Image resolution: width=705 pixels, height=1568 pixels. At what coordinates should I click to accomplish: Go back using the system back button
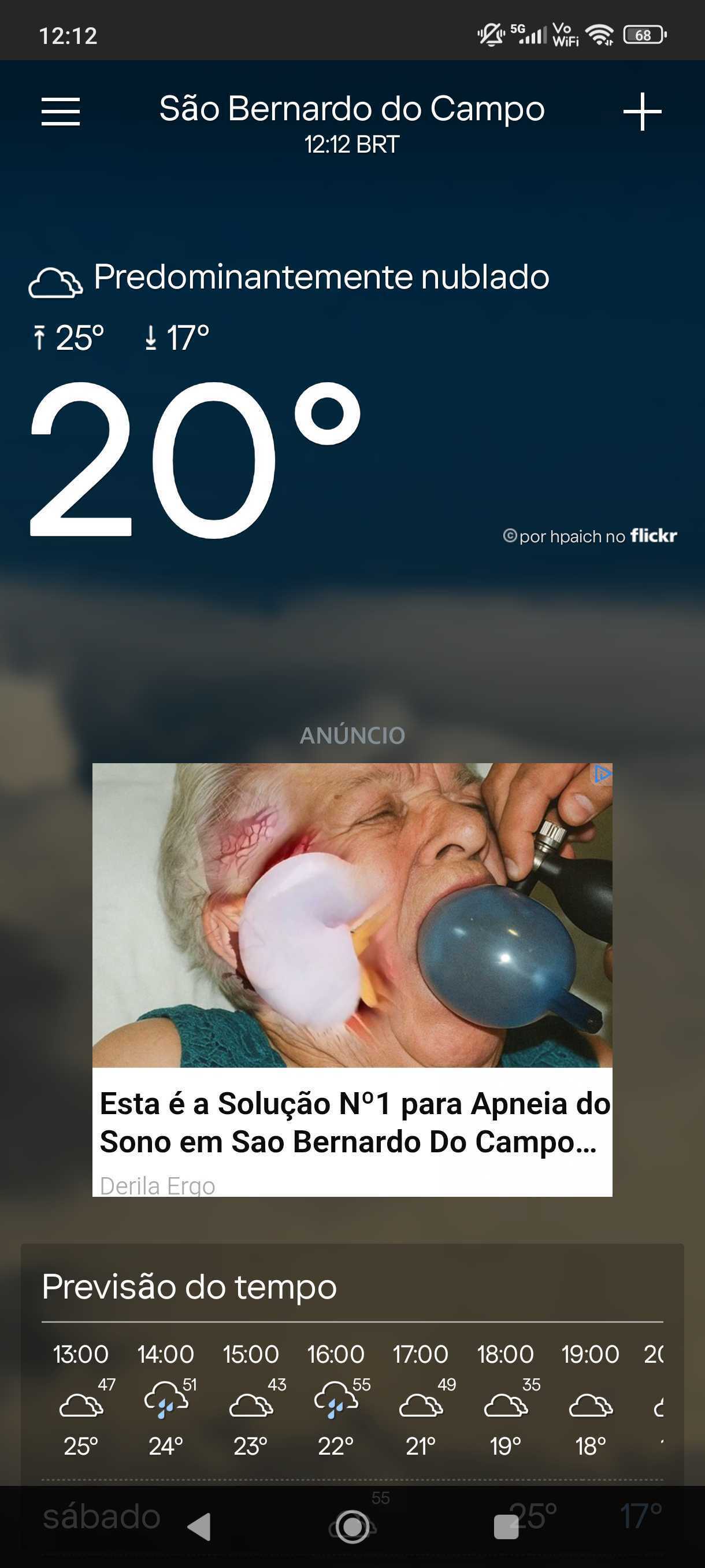point(199,1526)
